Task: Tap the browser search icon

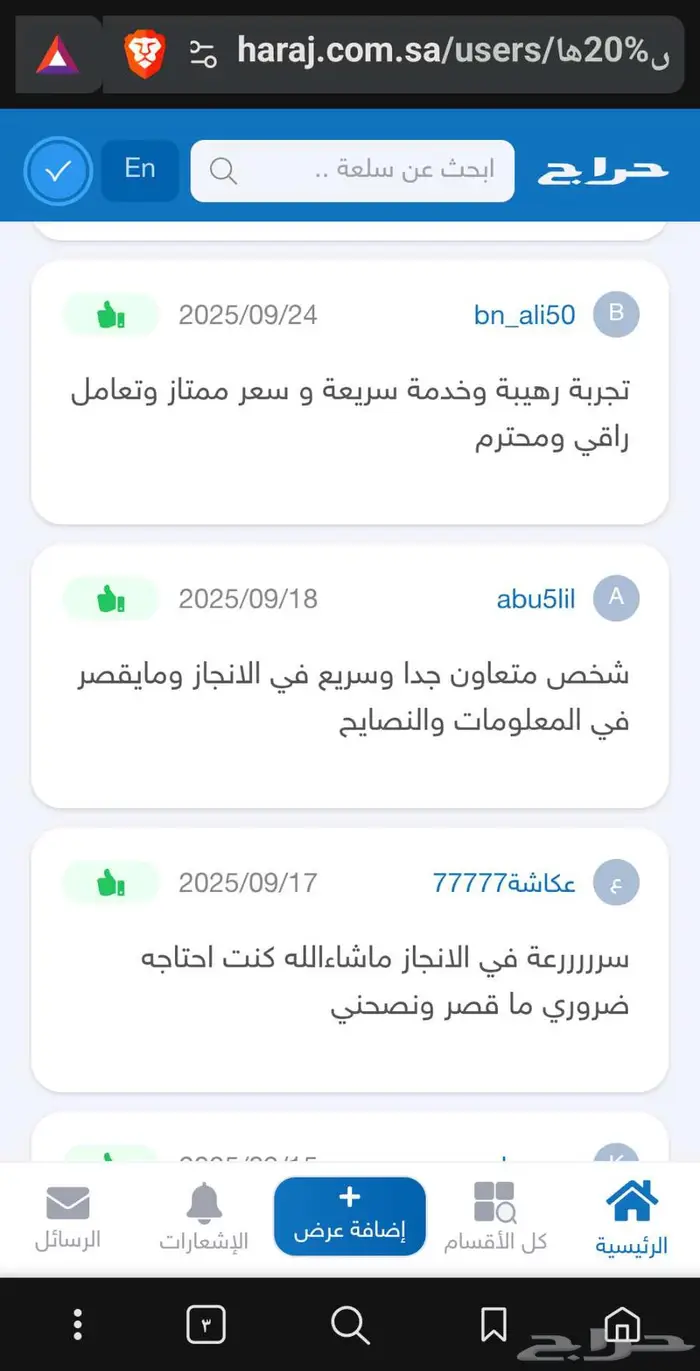Action: [x=350, y=1325]
